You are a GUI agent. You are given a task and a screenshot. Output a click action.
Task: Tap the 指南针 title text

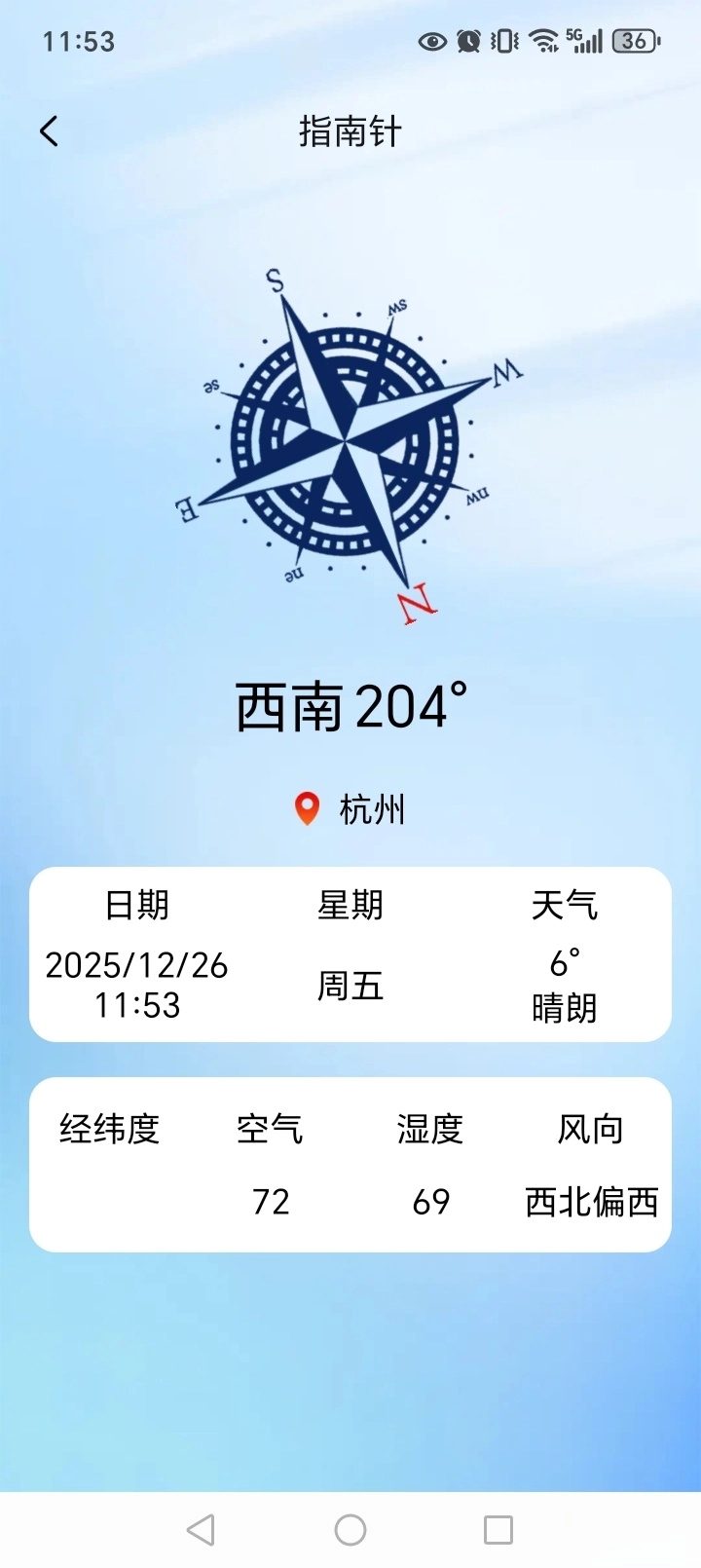point(350,131)
